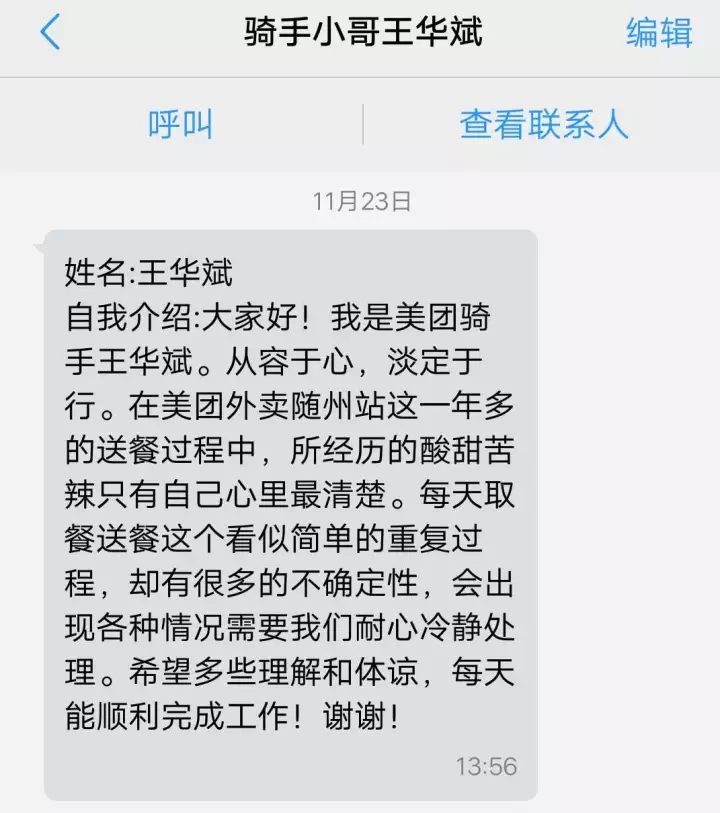Open 查看联系人 contact details
Viewport: 720px width, 813px height.
point(544,125)
